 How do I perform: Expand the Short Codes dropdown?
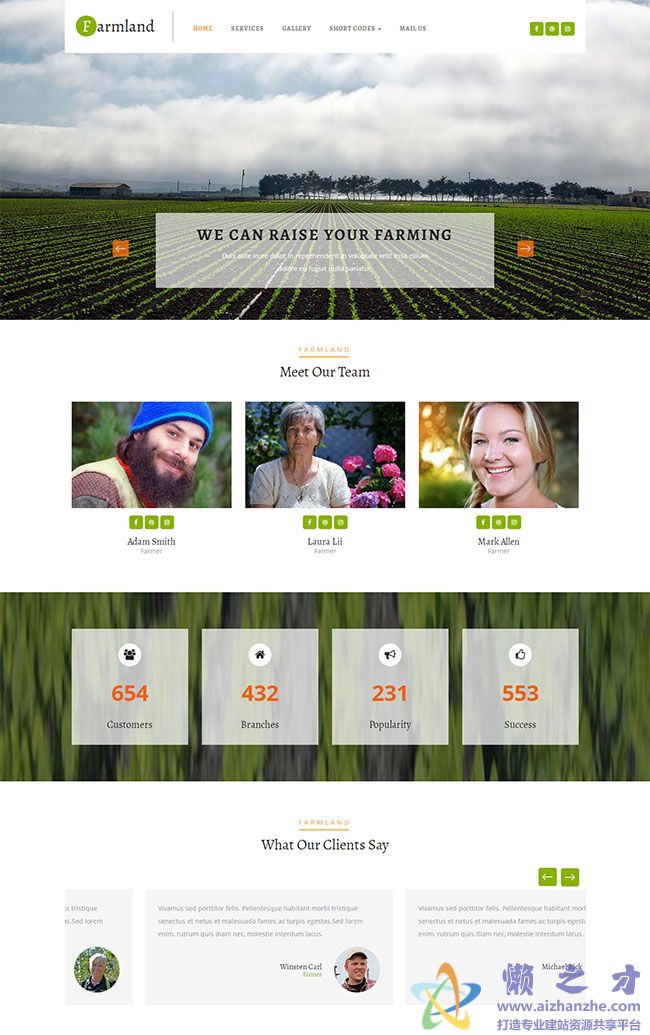(355, 28)
